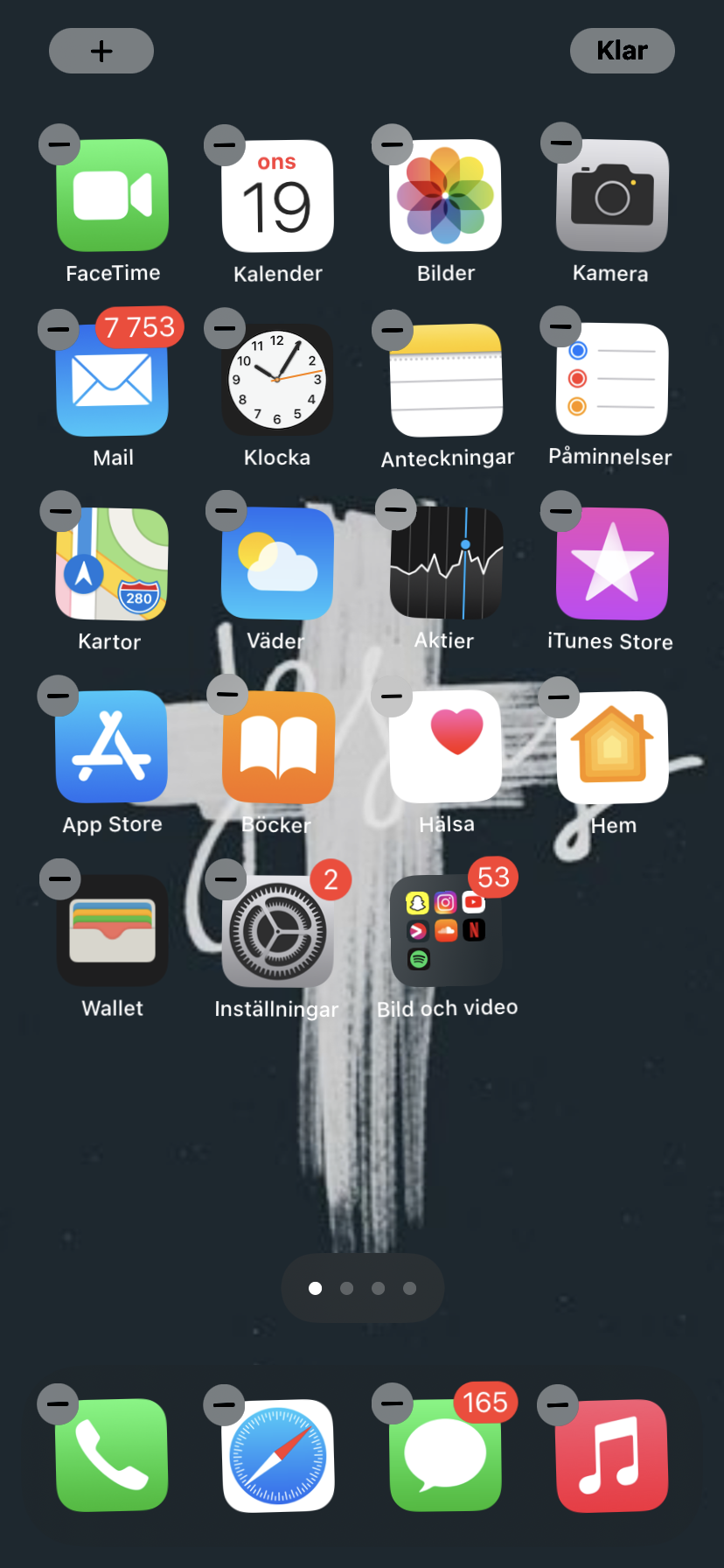Remove the FaceTime app via minus badge

(x=59, y=144)
